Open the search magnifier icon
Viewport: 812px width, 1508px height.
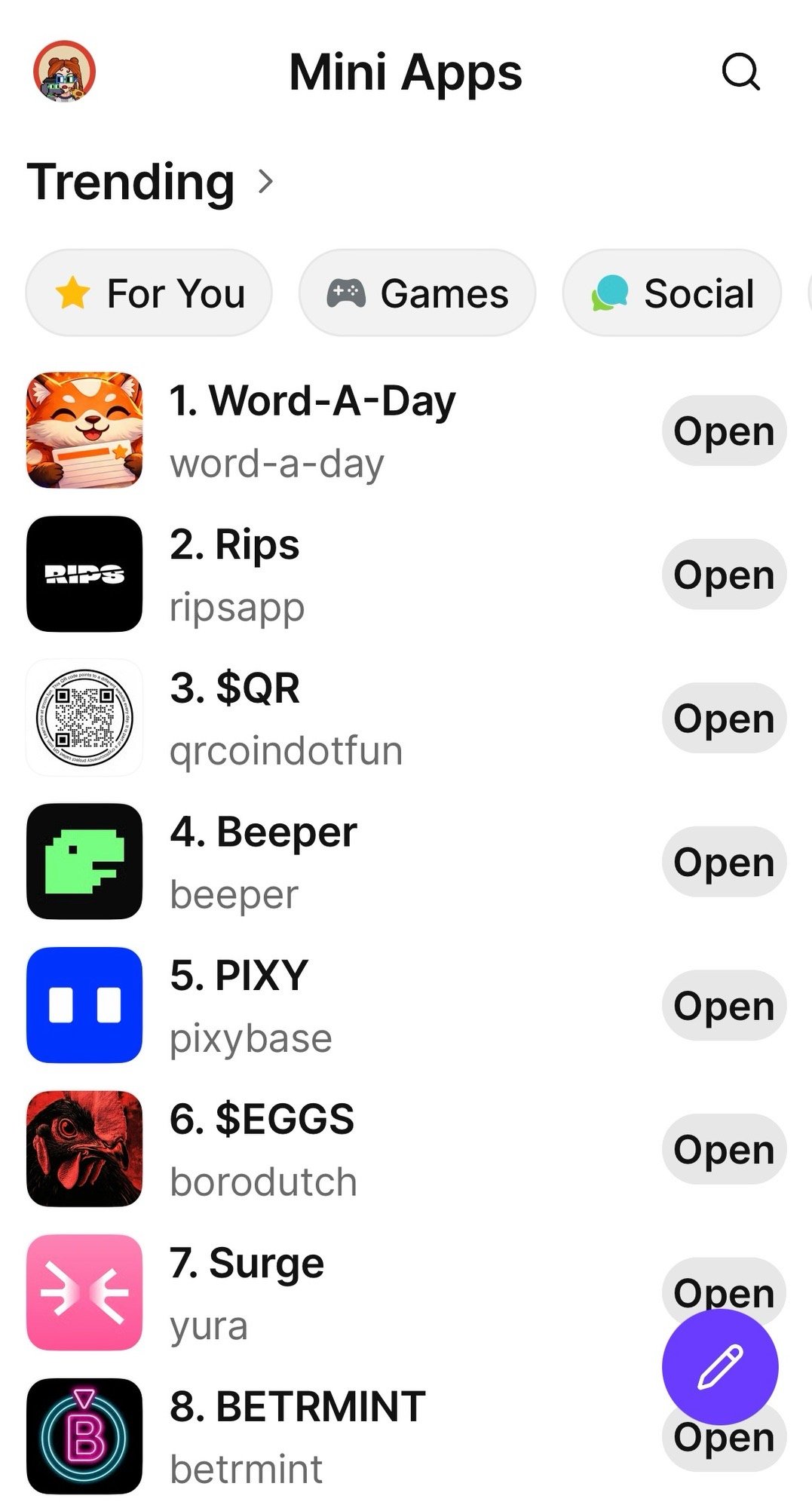740,72
